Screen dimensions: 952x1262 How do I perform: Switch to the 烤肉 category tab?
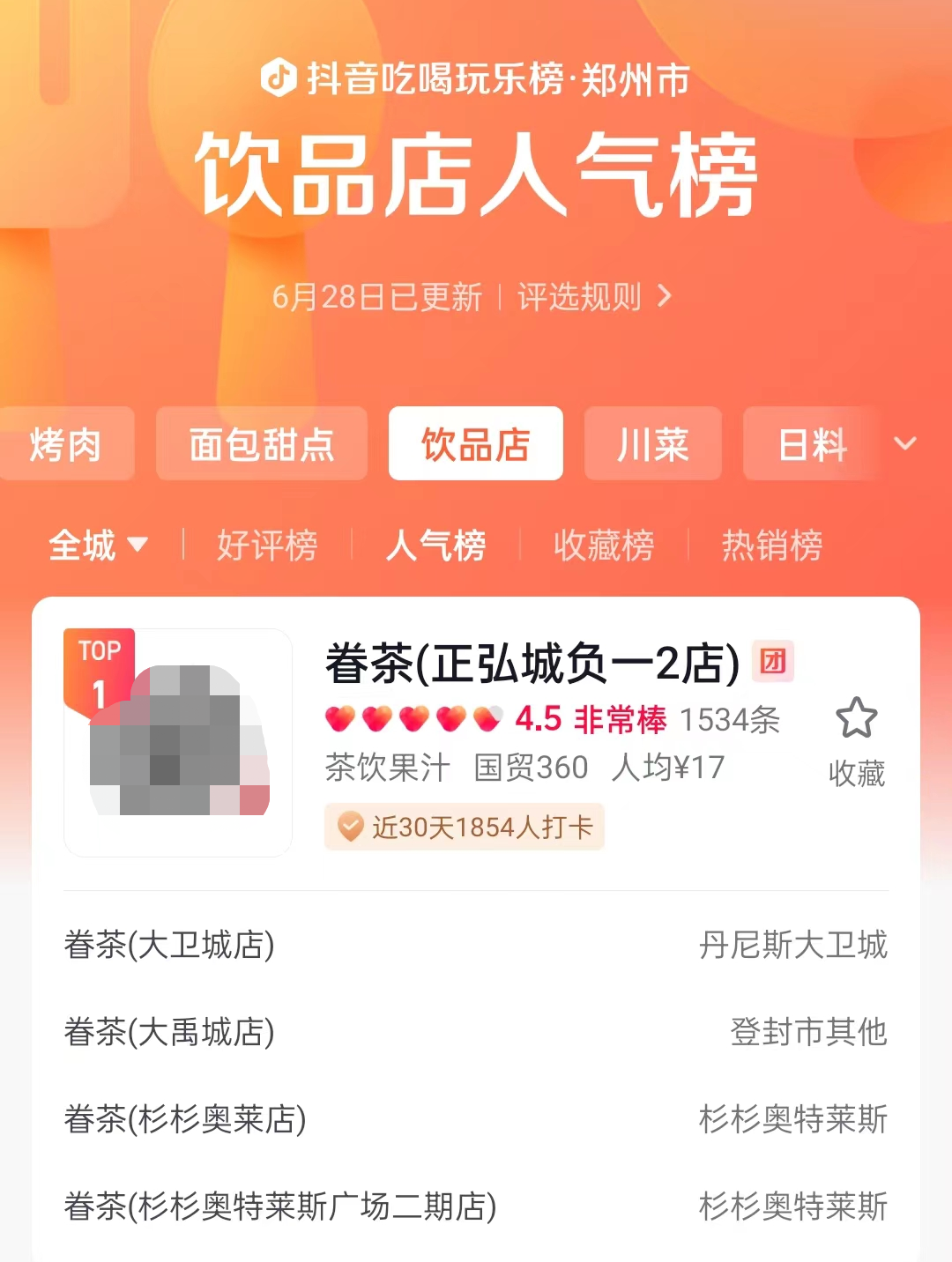(65, 443)
